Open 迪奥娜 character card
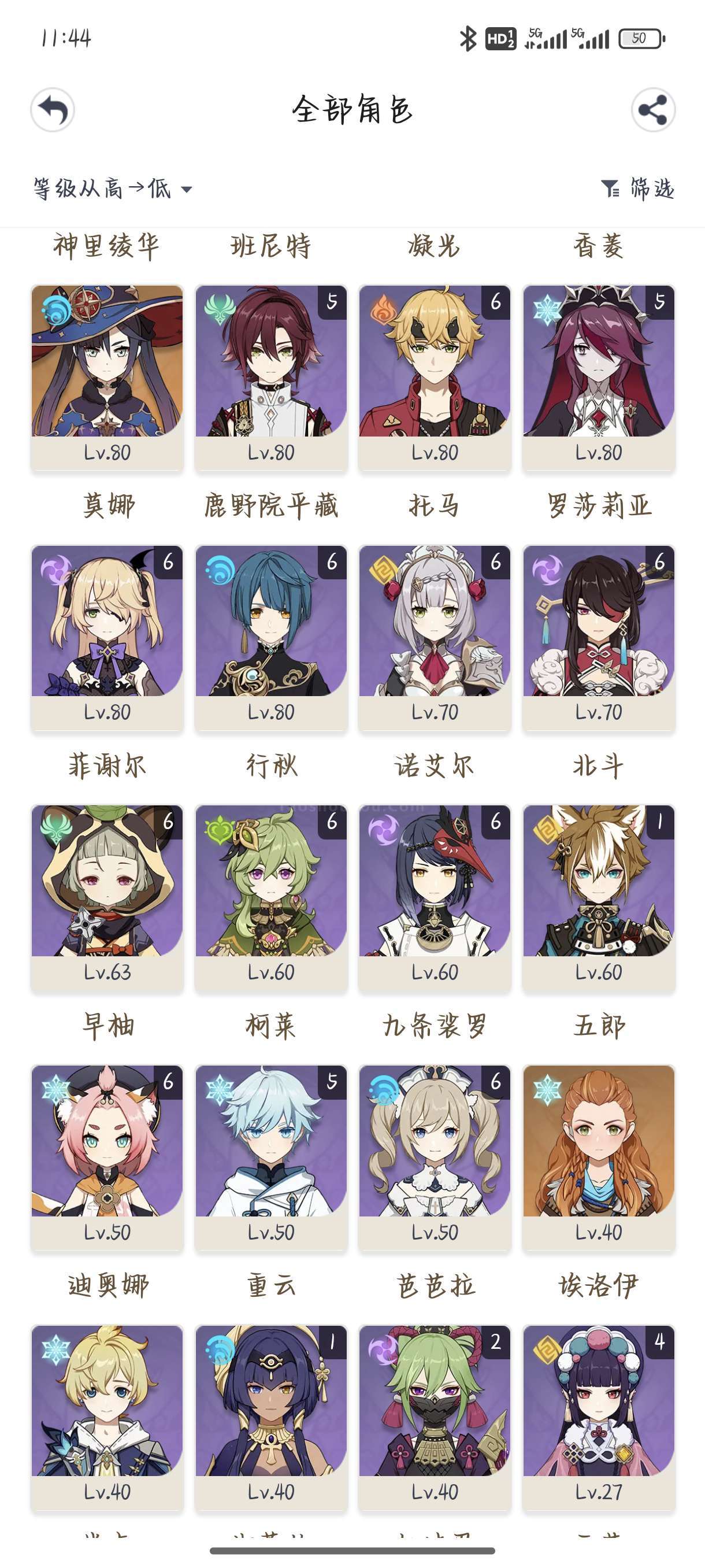The height and width of the screenshot is (1568, 705). point(107,1157)
